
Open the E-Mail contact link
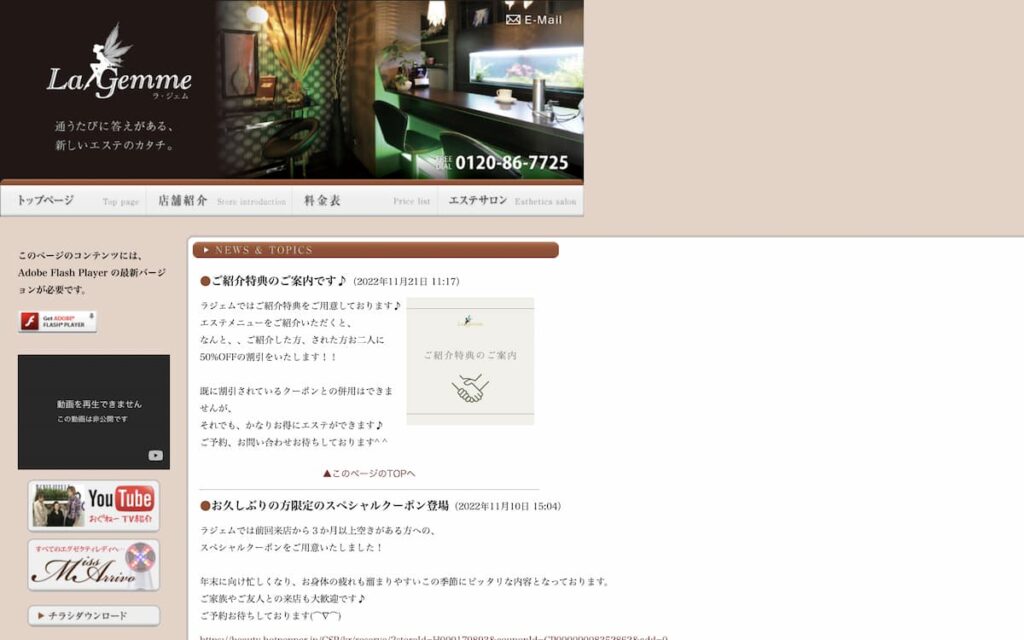click(x=534, y=19)
